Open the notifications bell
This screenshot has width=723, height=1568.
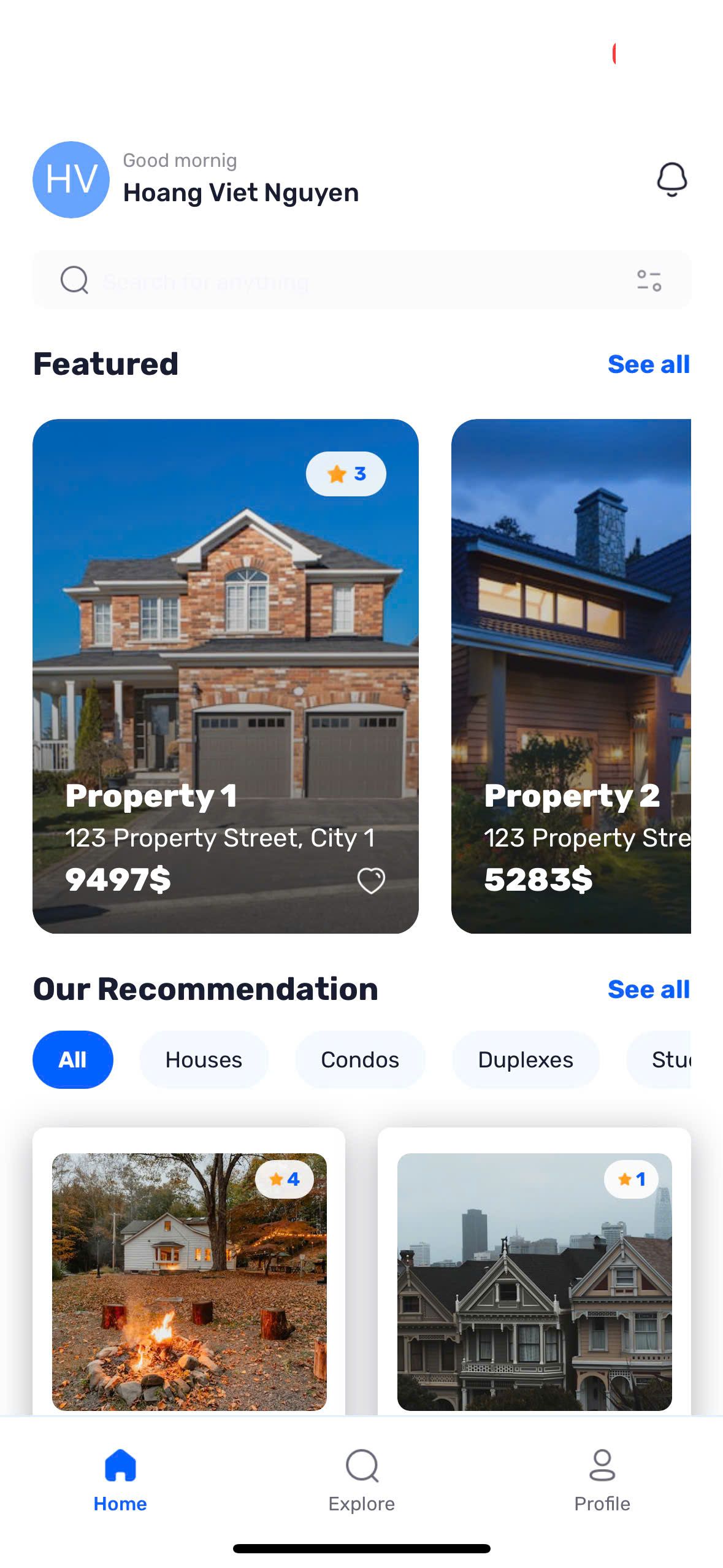671,179
